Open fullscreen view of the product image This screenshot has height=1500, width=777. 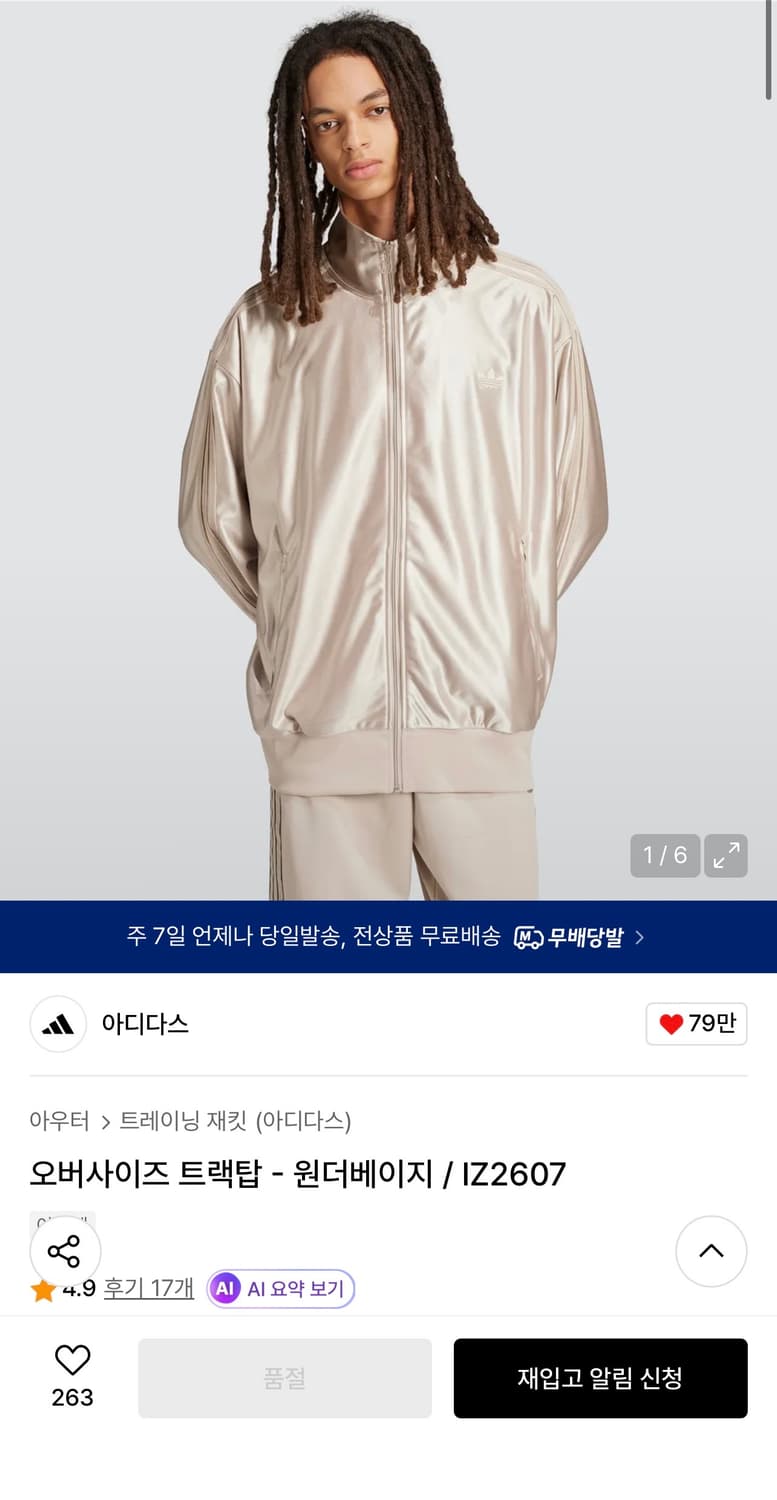(726, 855)
